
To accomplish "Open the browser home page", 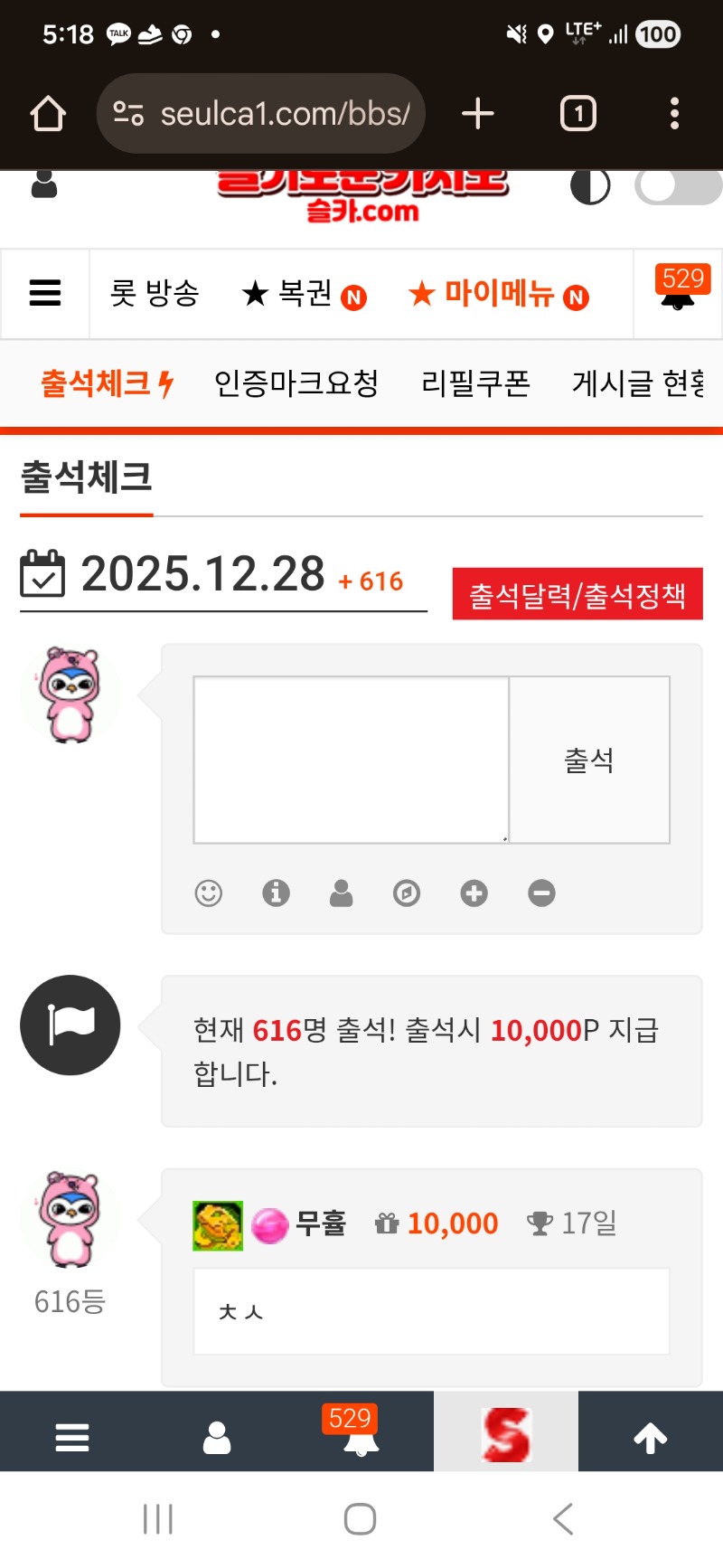I will point(48,114).
